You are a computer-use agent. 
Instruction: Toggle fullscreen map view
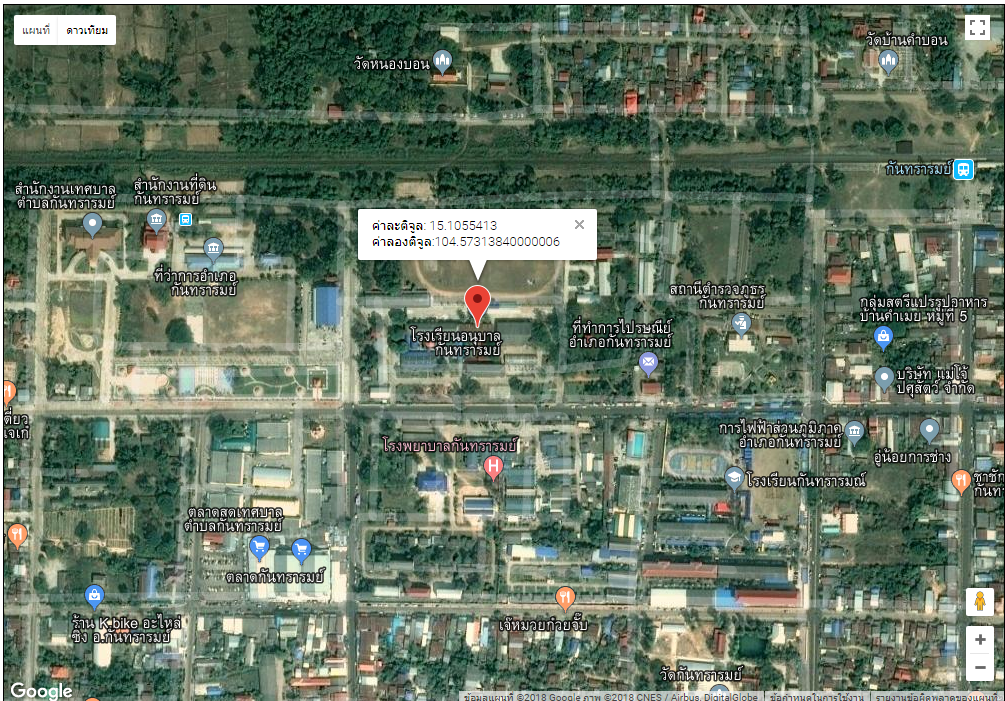pyautogui.click(x=977, y=28)
